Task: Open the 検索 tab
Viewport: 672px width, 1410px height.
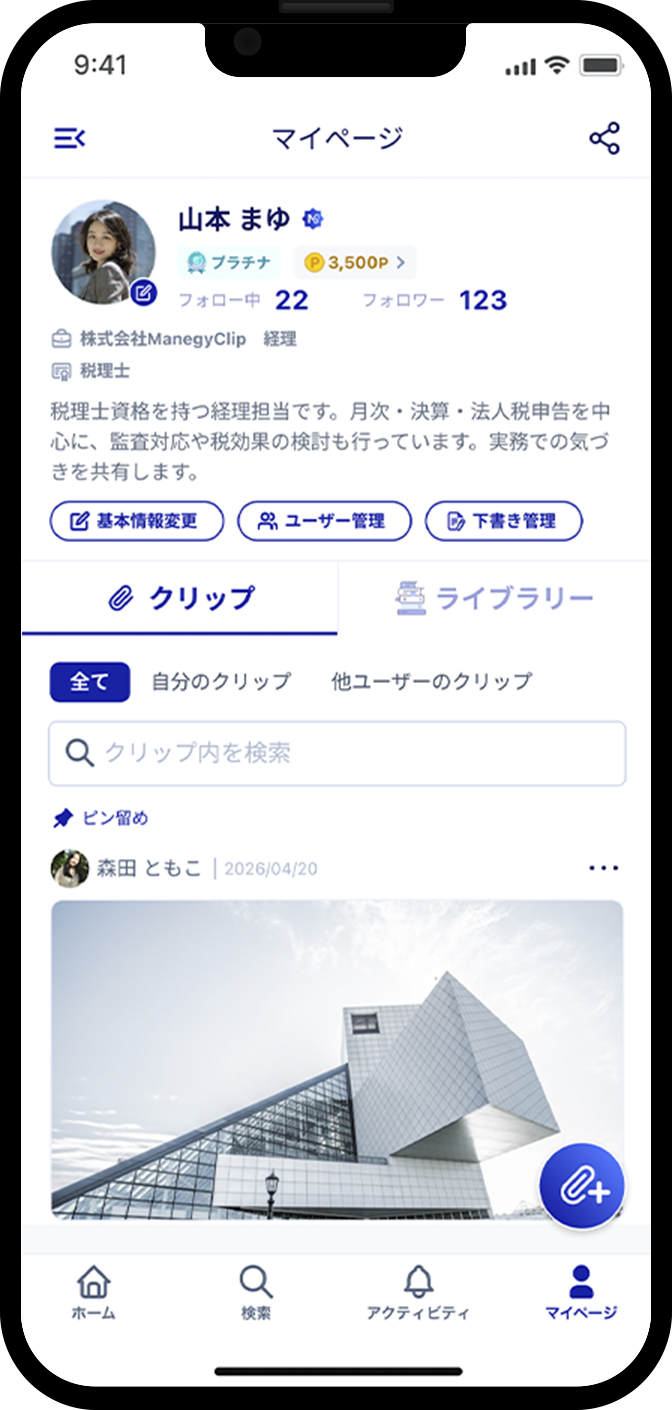Action: coord(256,1292)
